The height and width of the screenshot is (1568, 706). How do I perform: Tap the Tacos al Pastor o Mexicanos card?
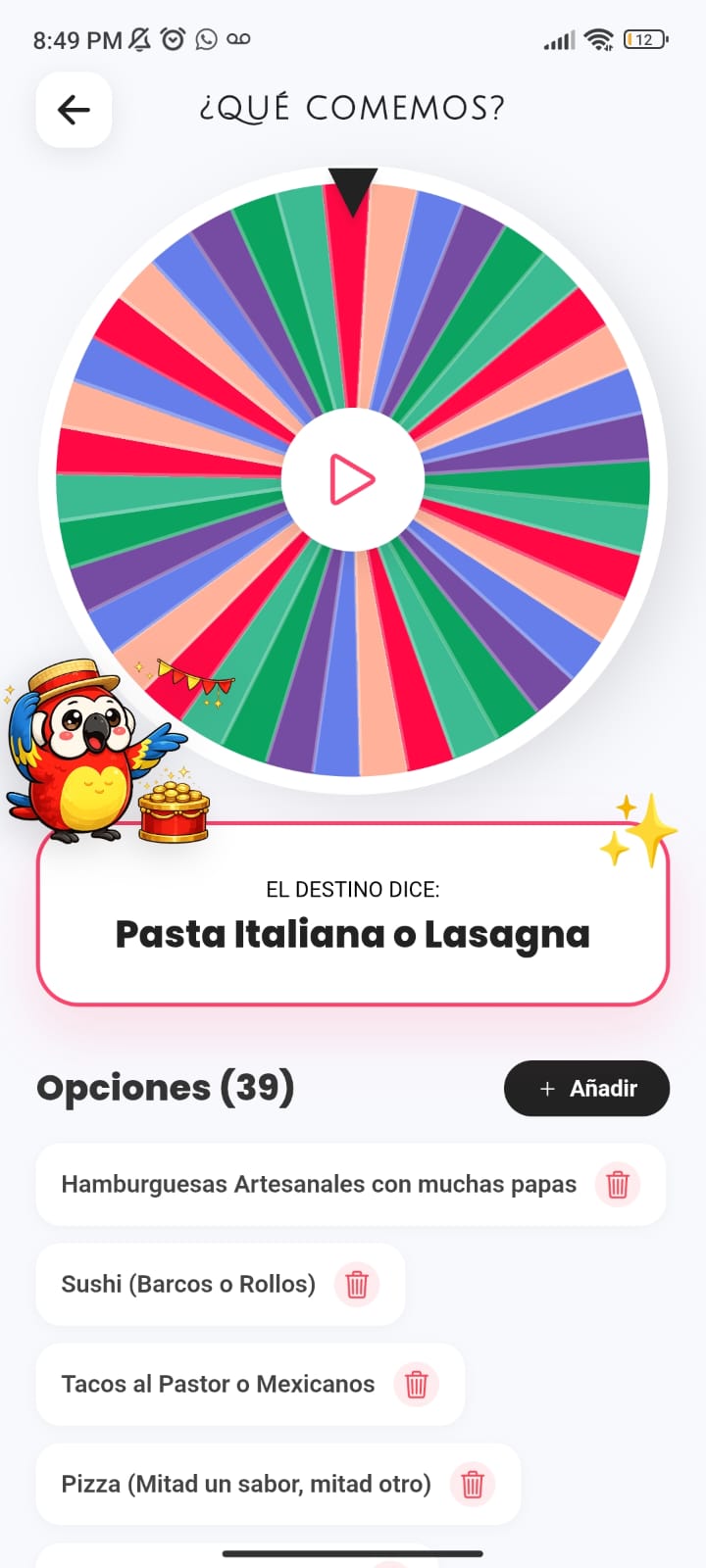point(218,1385)
